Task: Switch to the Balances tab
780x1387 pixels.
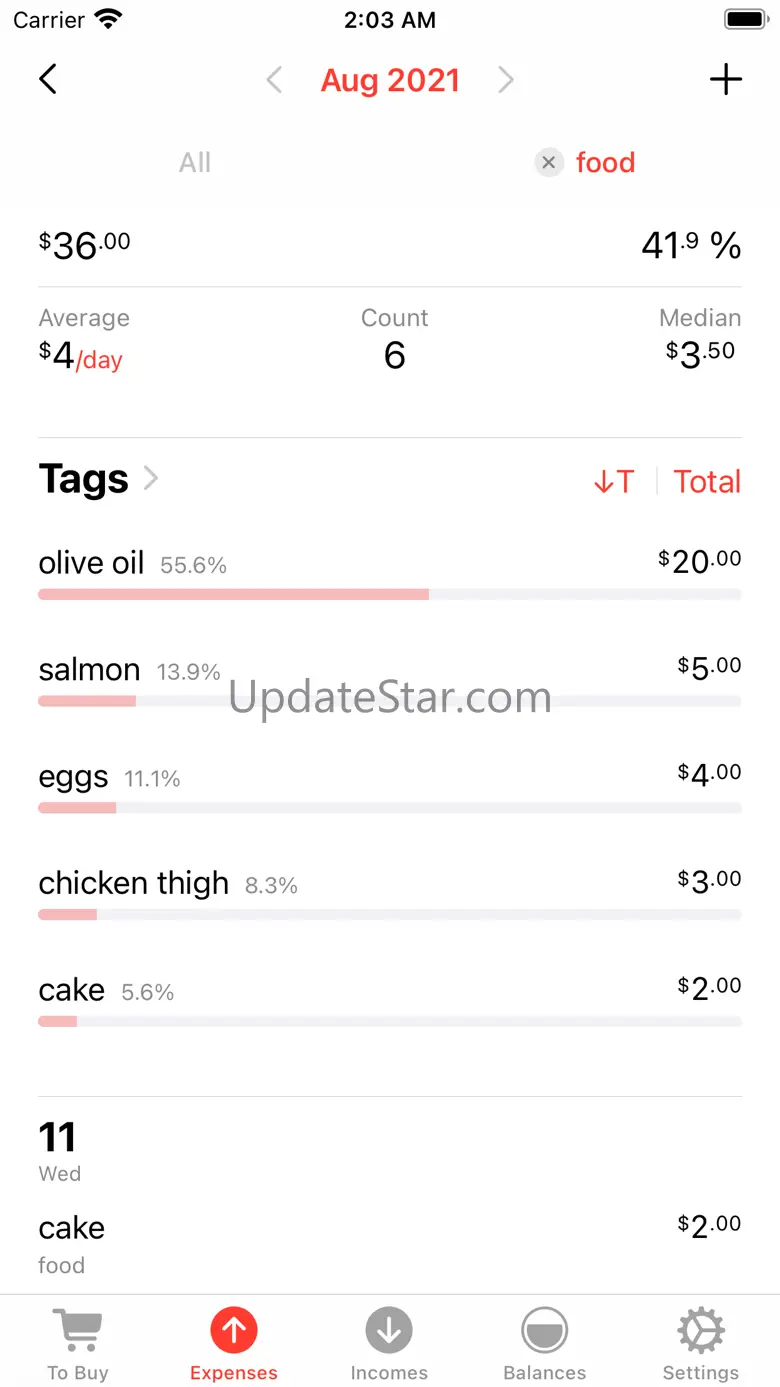Action: click(x=545, y=1343)
